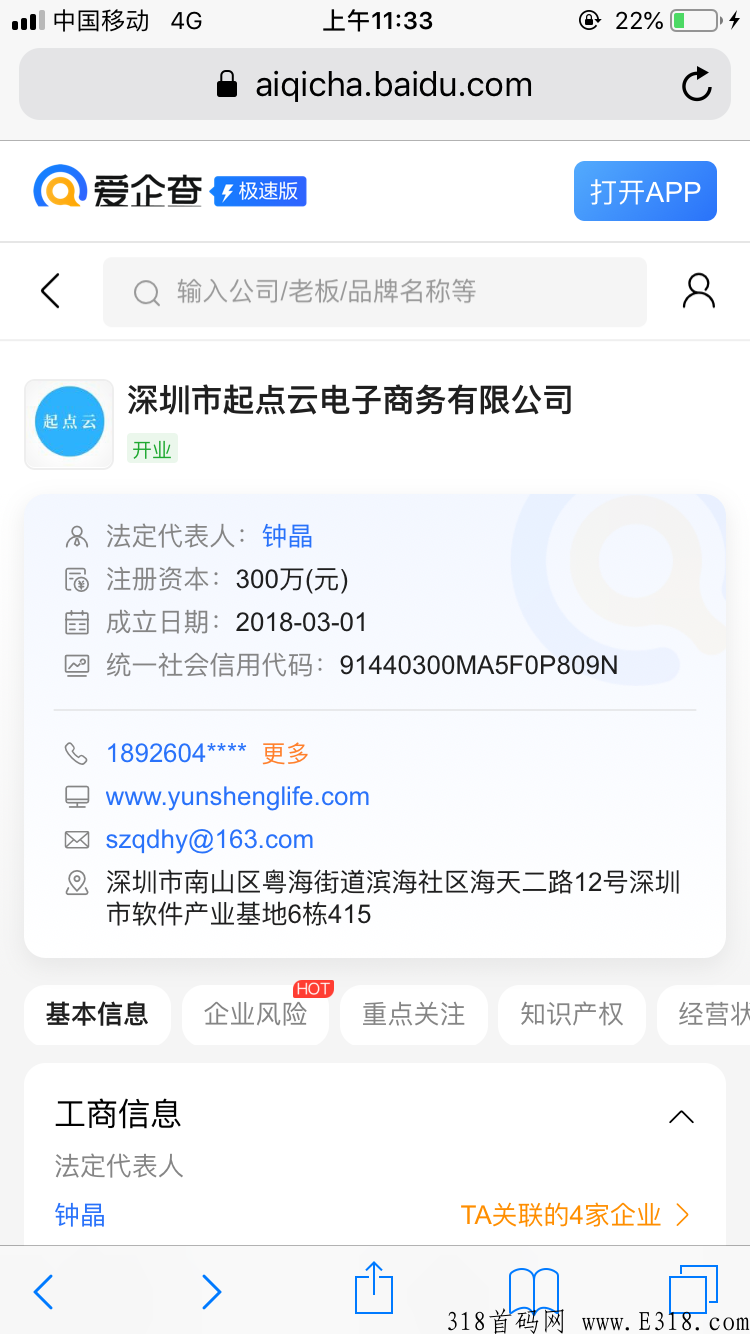Tap the aiqicha.baidu.com address bar
Image resolution: width=750 pixels, height=1334 pixels.
[375, 85]
